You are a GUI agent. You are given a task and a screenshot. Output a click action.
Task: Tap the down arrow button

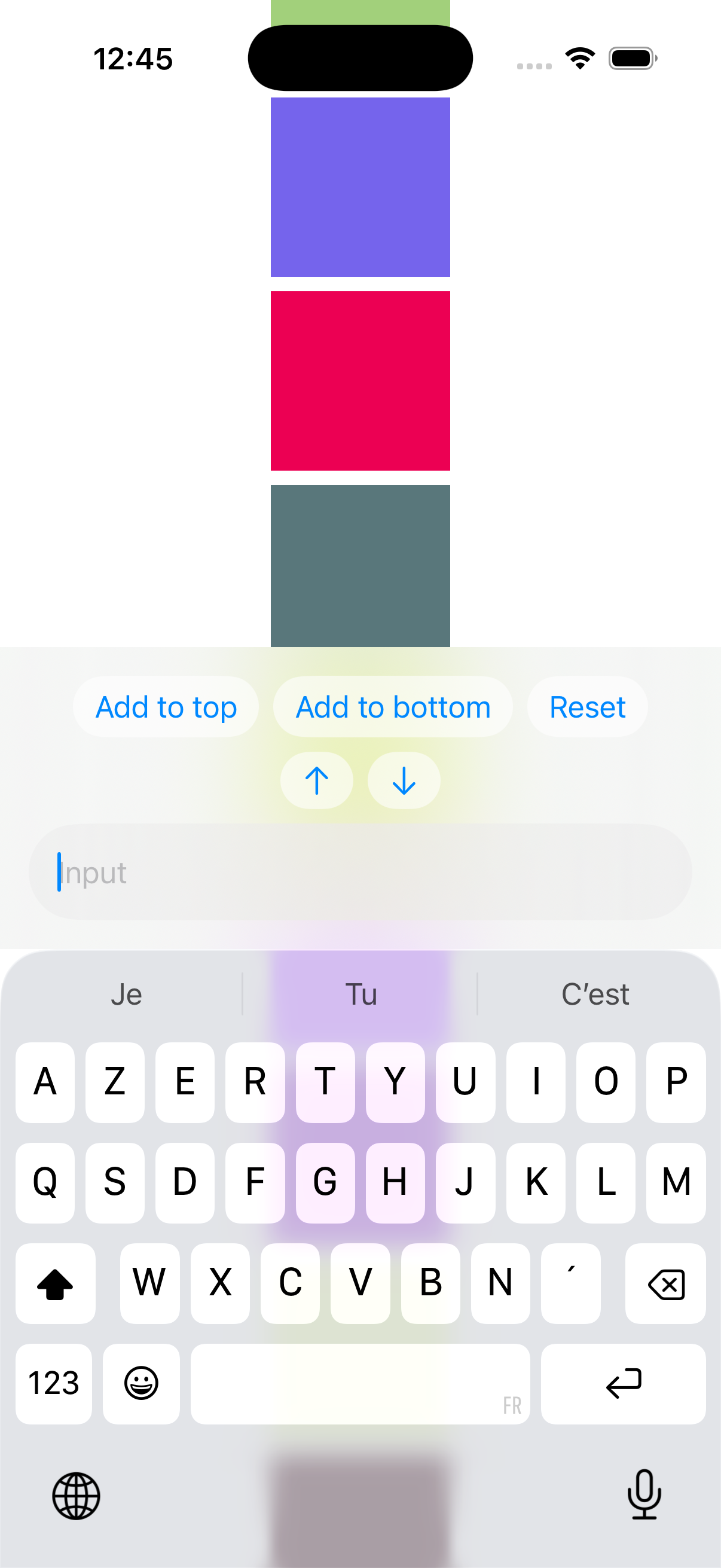(x=404, y=780)
